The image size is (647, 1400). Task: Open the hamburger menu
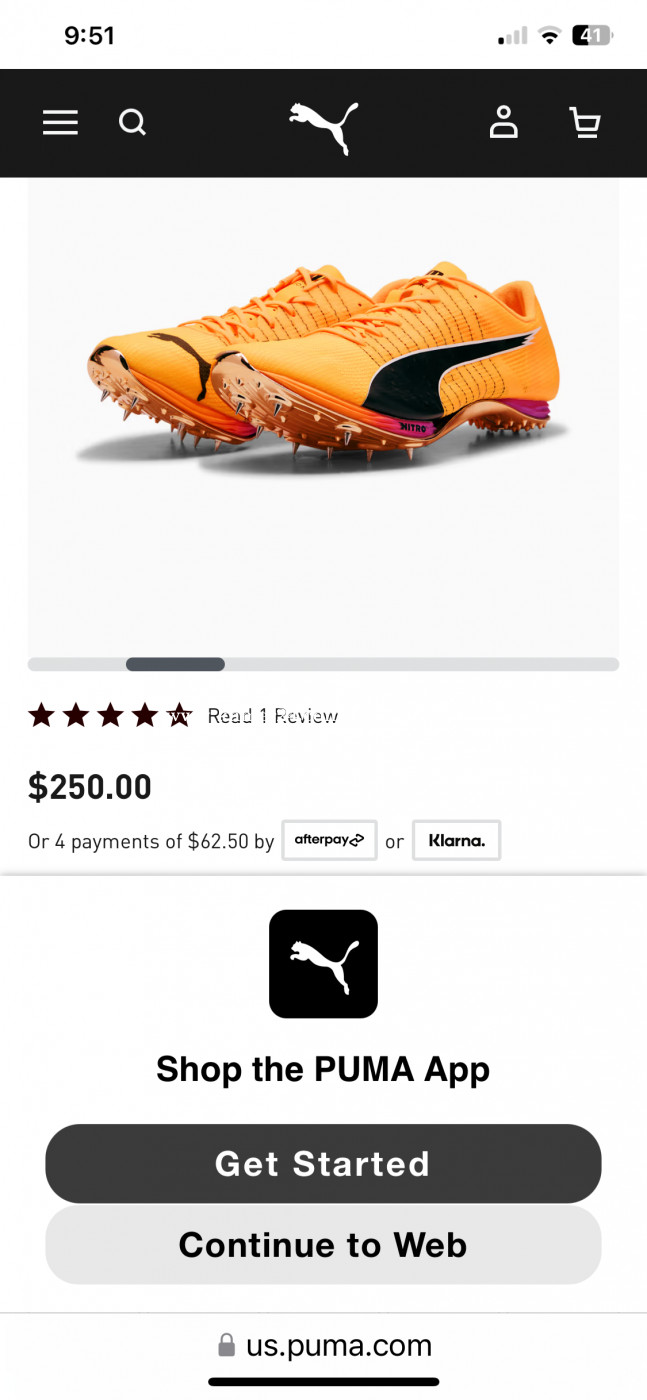(60, 122)
